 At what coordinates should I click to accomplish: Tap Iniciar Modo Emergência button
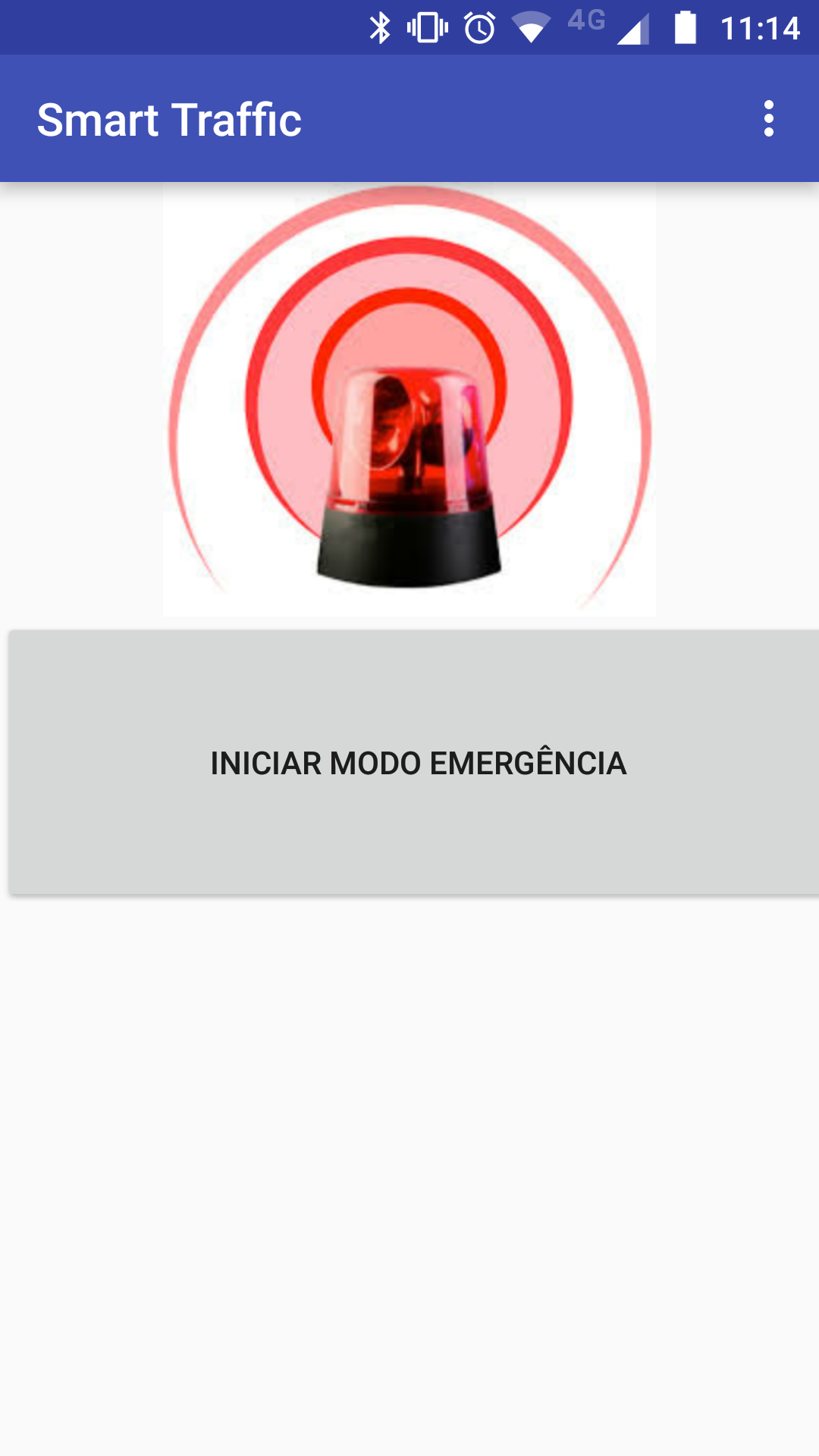click(417, 762)
